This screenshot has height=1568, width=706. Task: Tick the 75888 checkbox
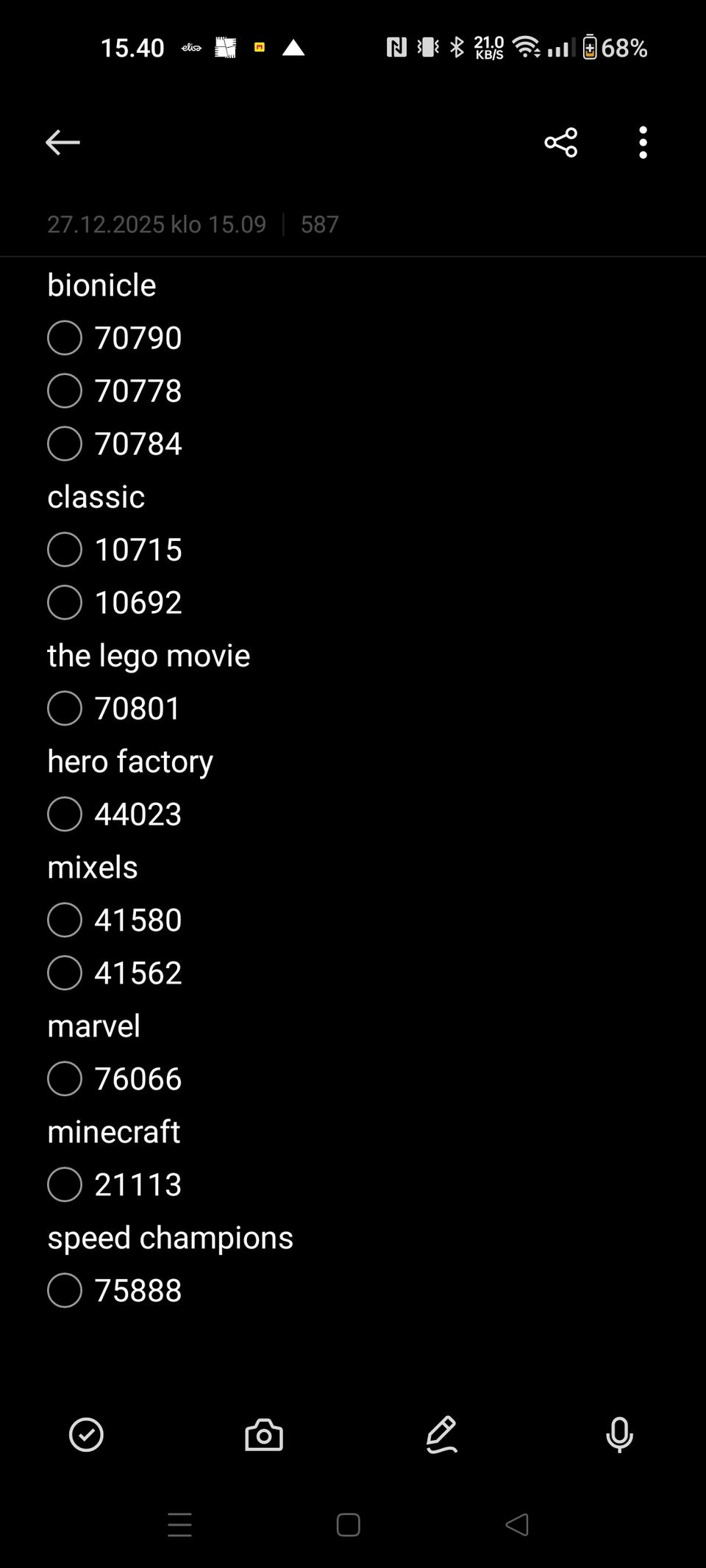[65, 1291]
